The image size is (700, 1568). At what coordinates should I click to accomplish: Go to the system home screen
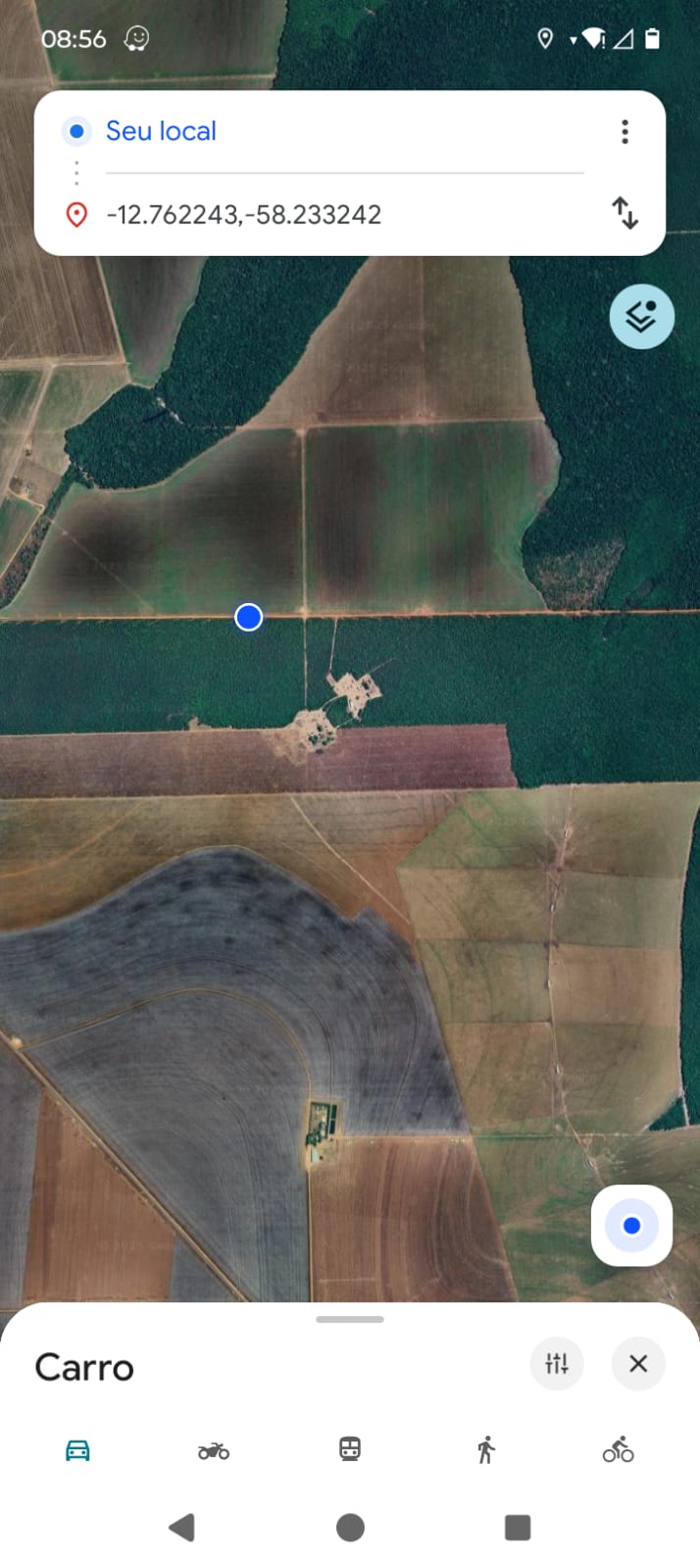coord(350,1527)
